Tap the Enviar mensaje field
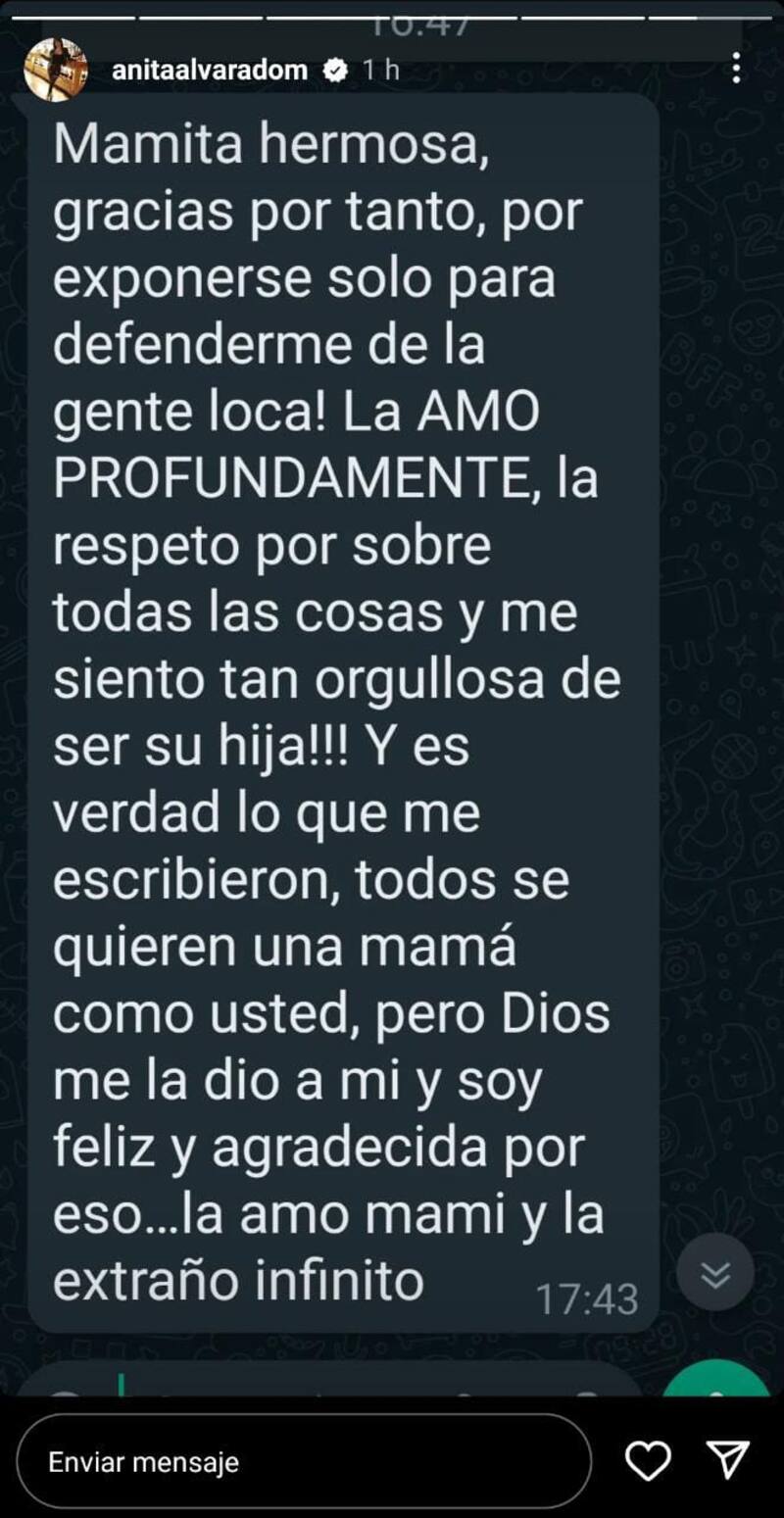Screen dimensions: 784x1518 click(x=304, y=1462)
